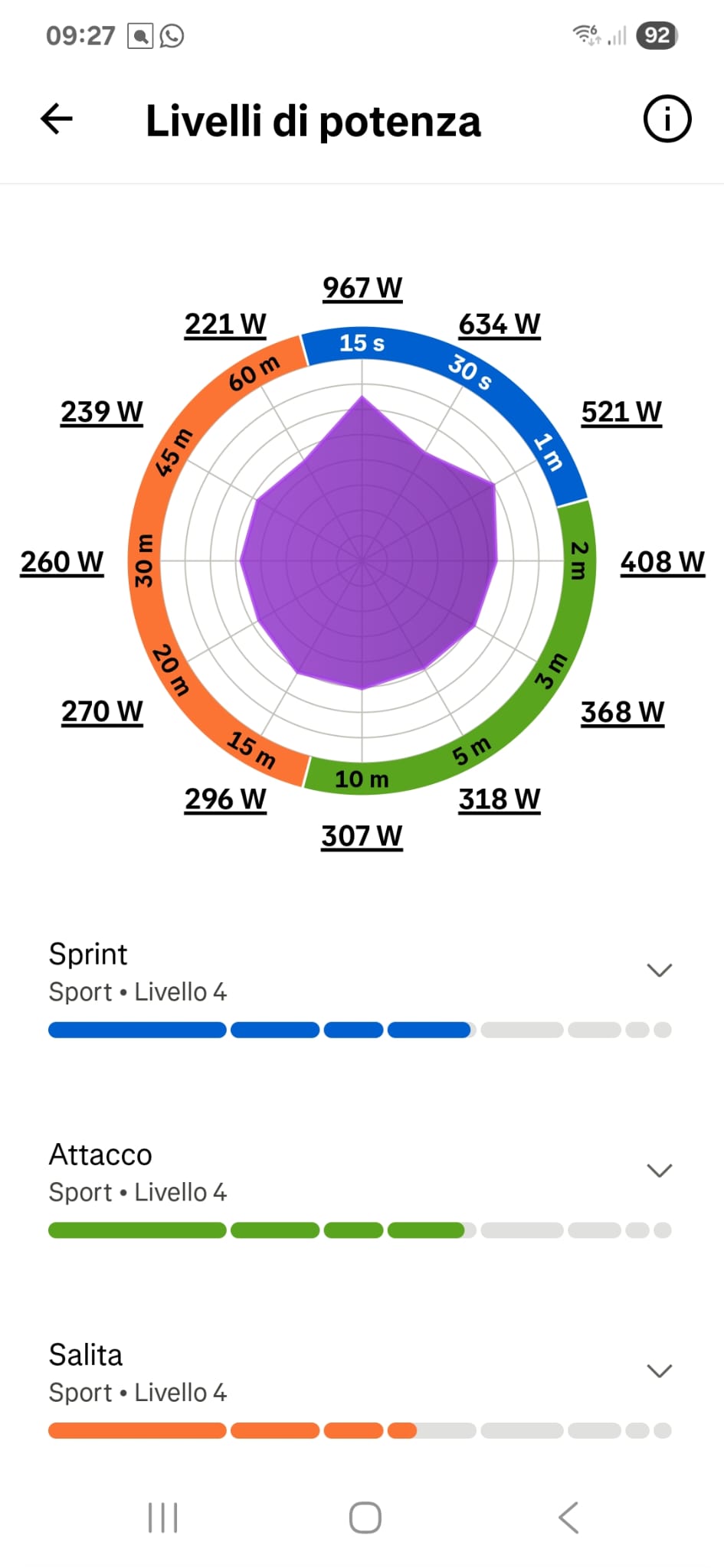Open the 221 W 60-minute power value

[x=225, y=325]
